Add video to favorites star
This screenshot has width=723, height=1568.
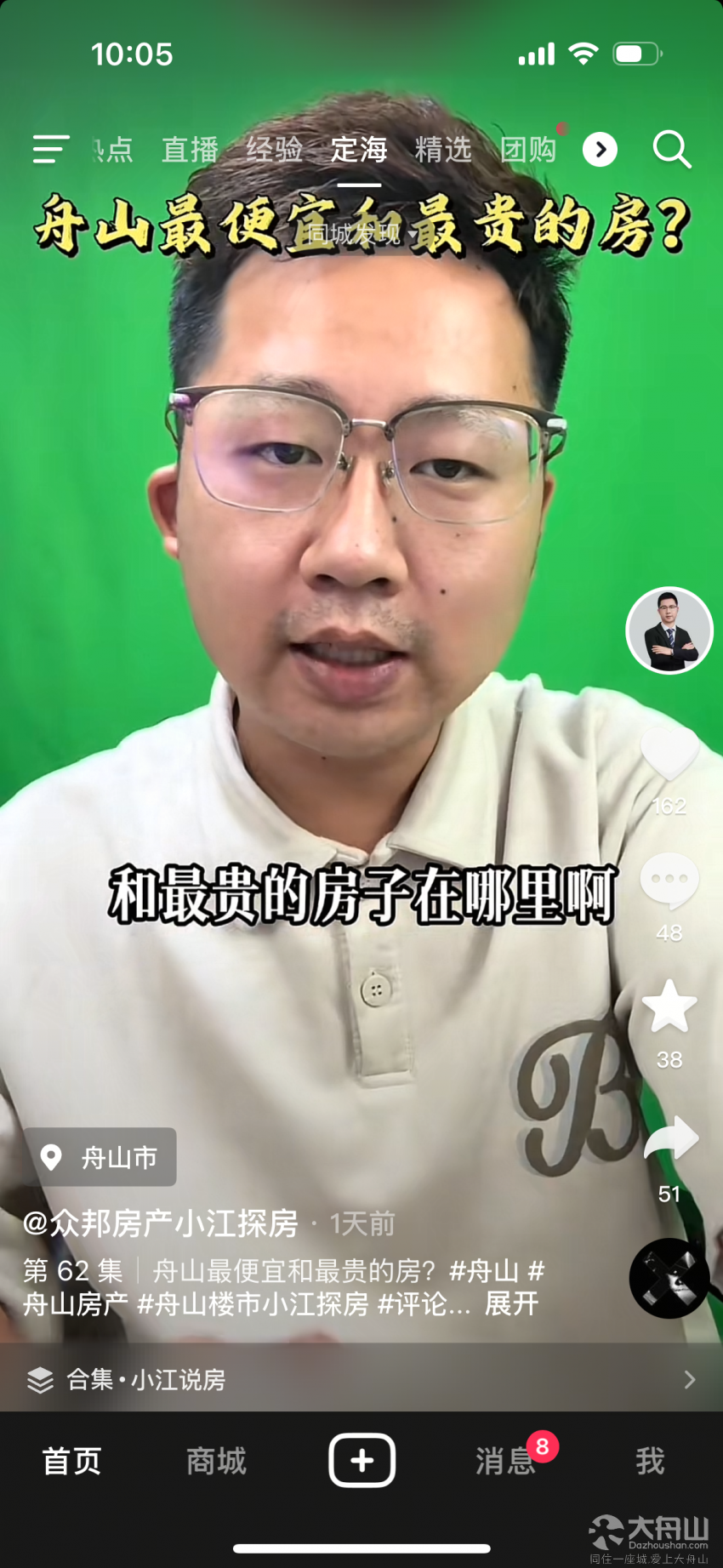[669, 1006]
